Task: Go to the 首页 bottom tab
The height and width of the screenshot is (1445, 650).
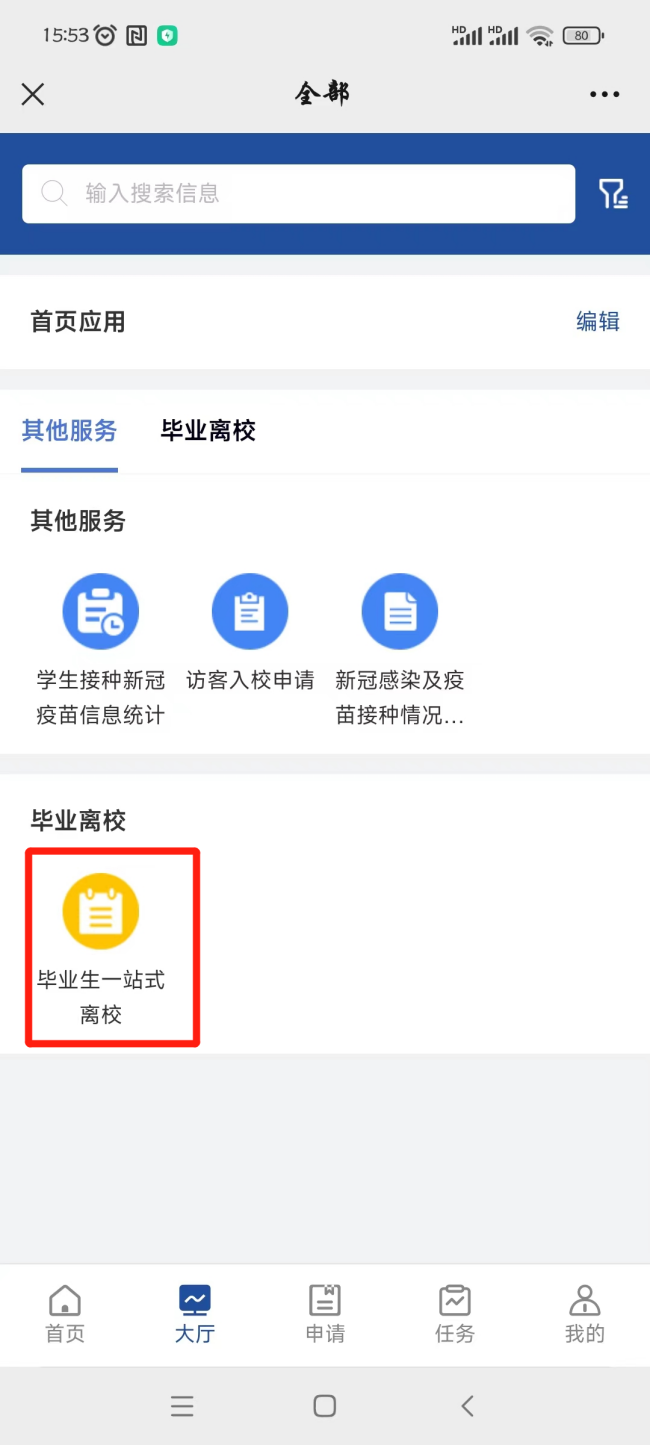Action: click(65, 1314)
